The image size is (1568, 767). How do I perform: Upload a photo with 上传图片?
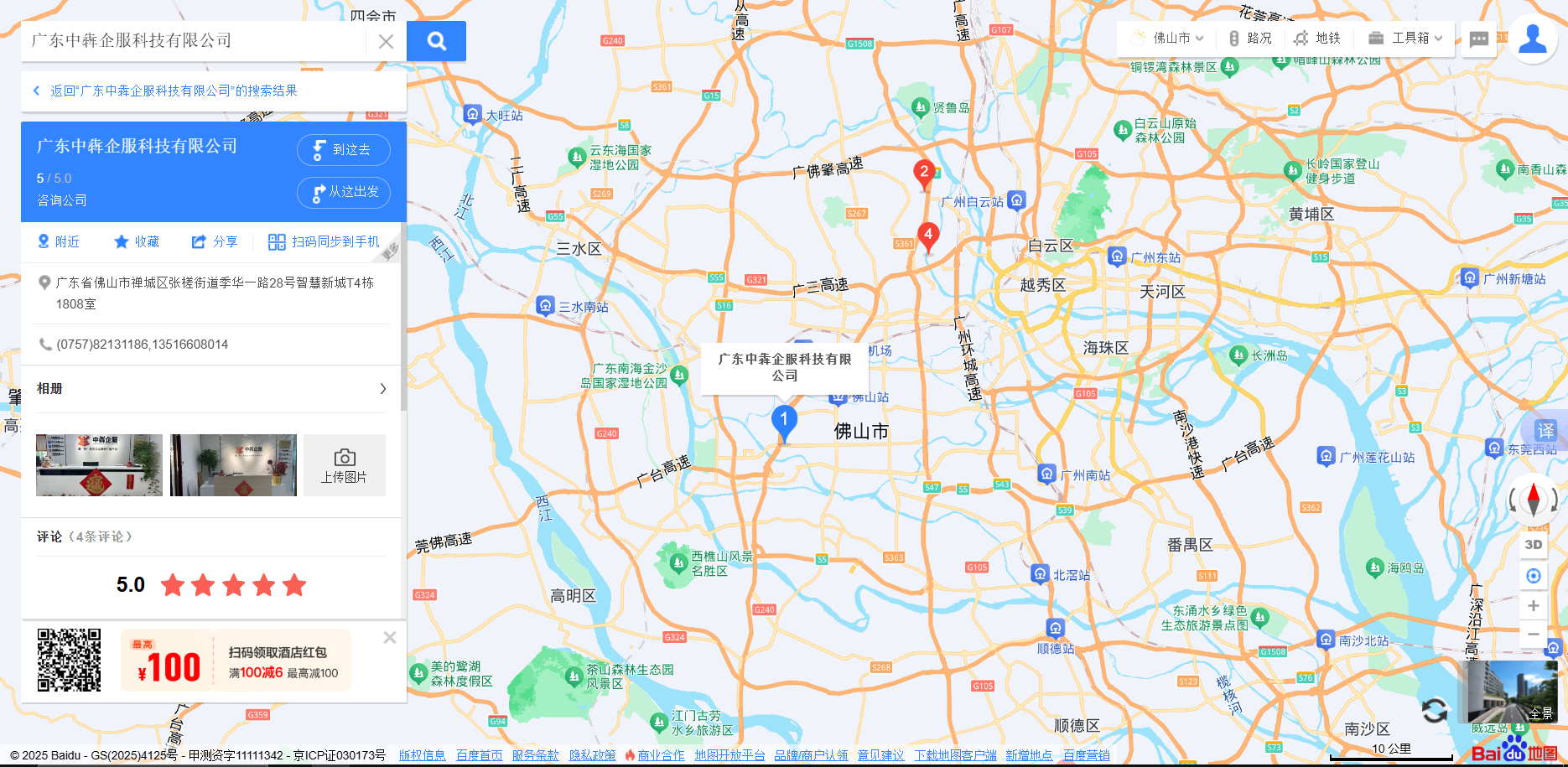[x=344, y=465]
